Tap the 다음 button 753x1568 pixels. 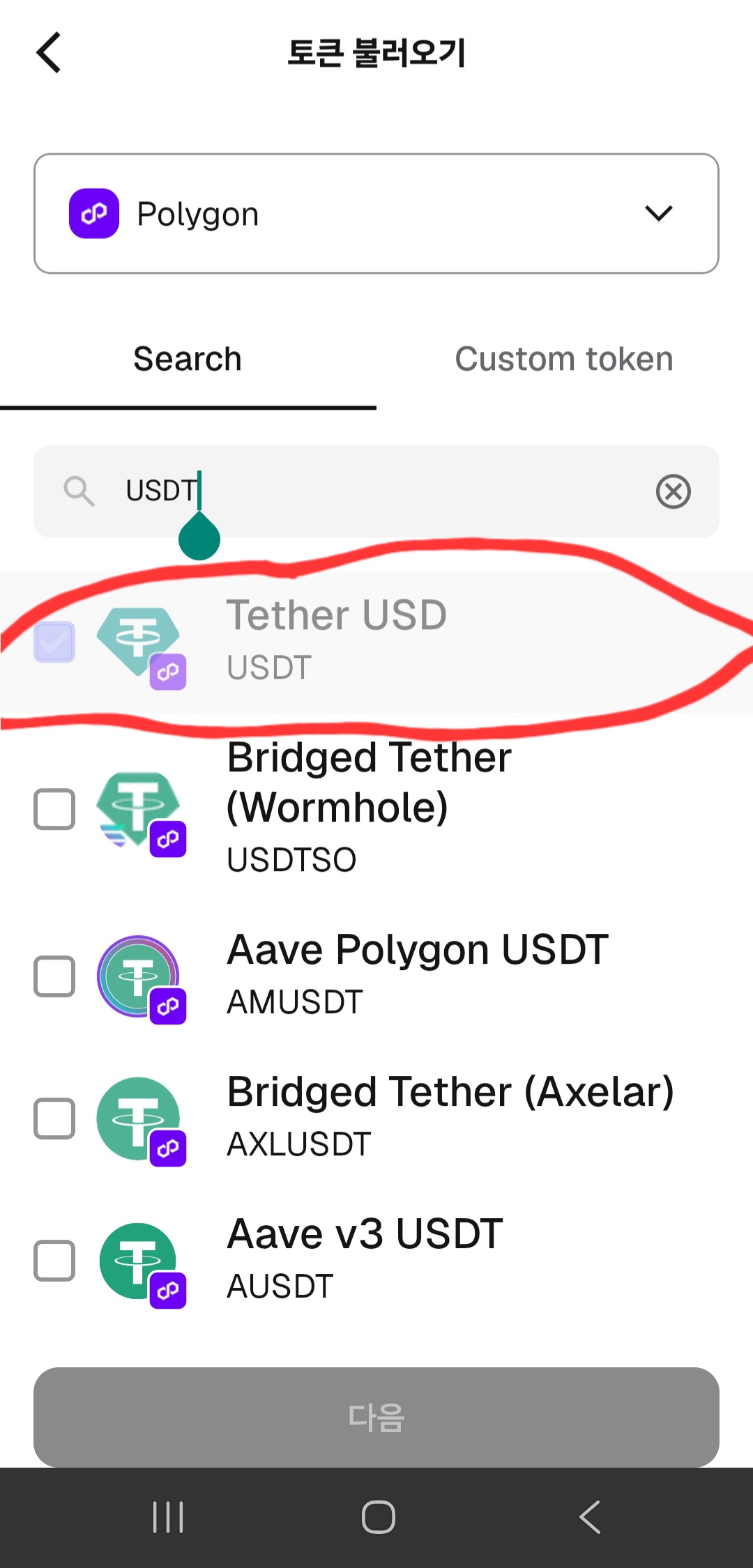(x=376, y=1417)
